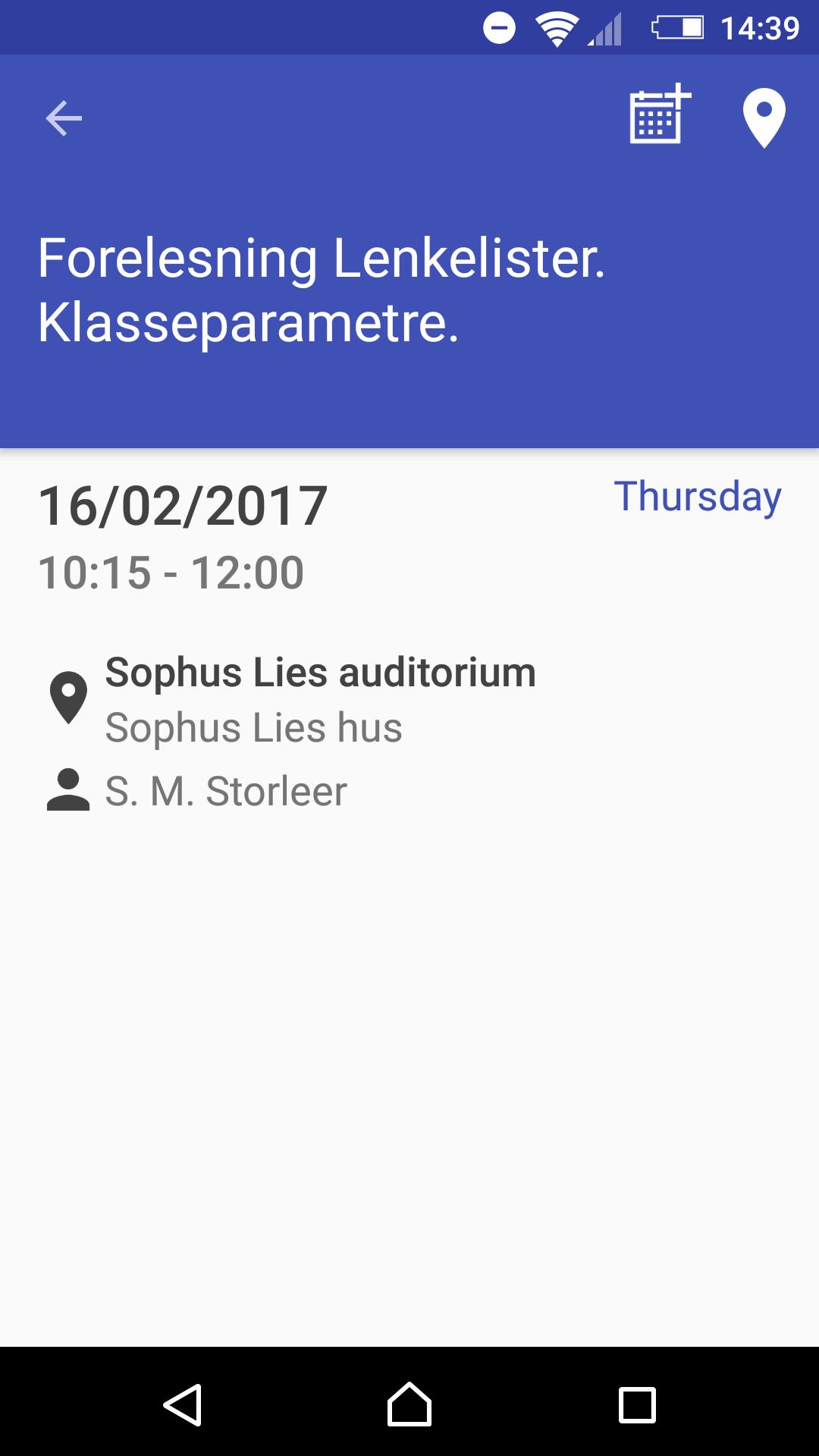Open Sophus Lies auditorium location
819x1456 pixels.
click(320, 673)
